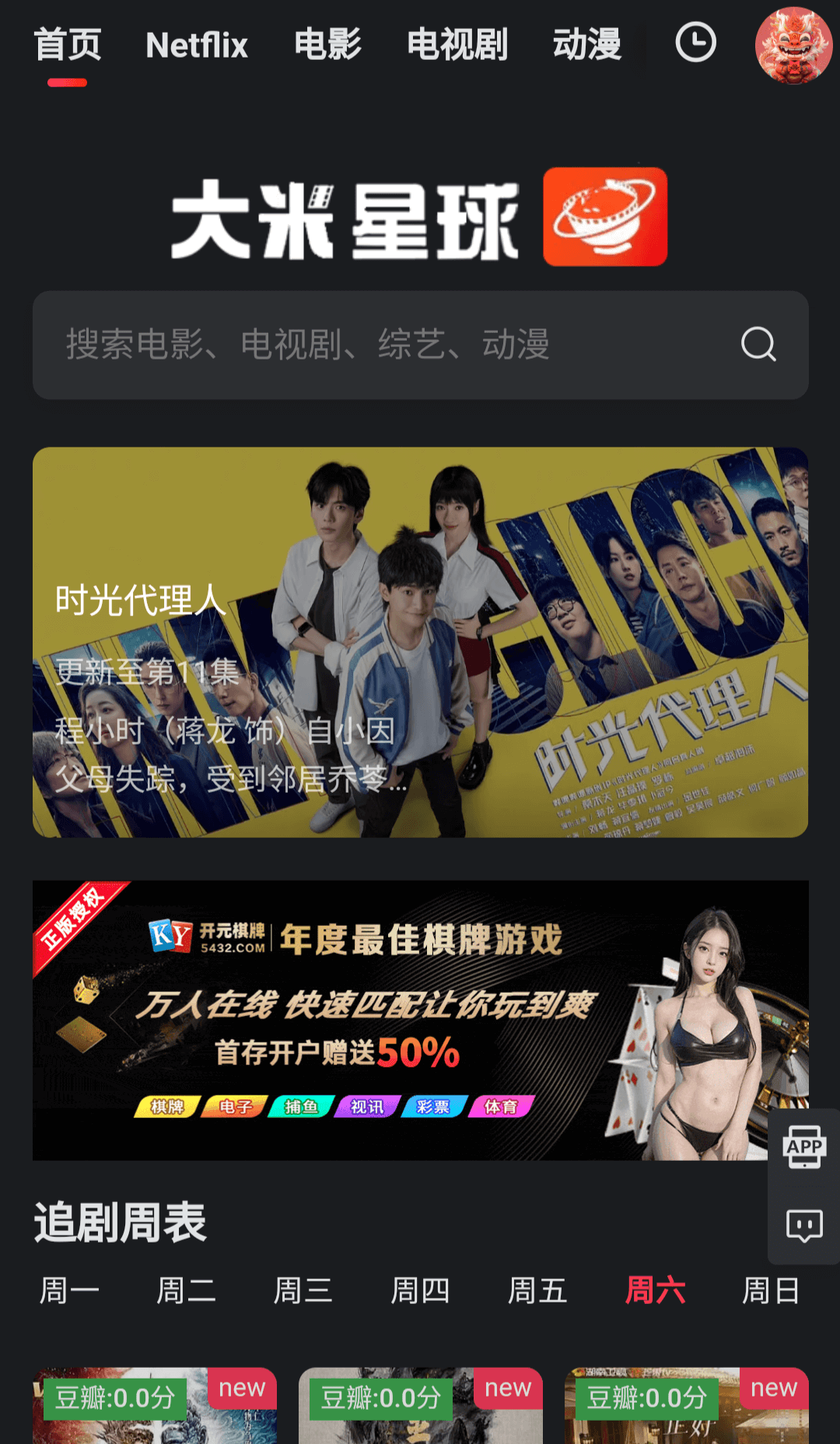This screenshot has height=1444, width=840.
Task: Open the 时光代理人 featured banner
Action: (420, 642)
